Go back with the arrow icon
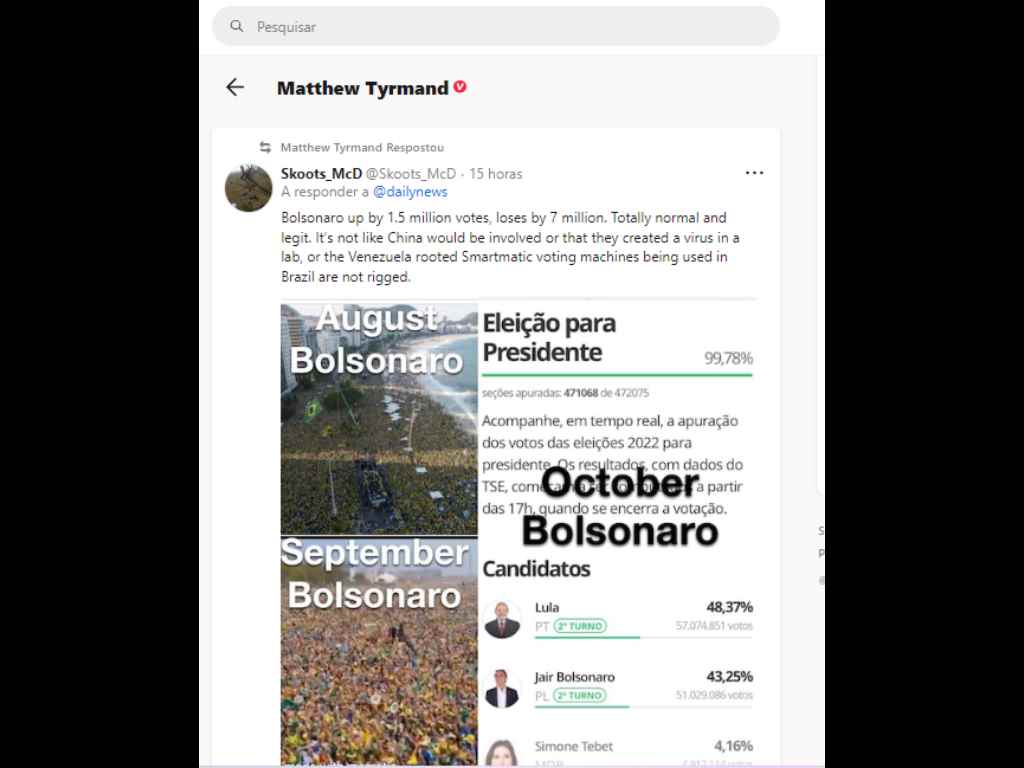 pos(235,88)
